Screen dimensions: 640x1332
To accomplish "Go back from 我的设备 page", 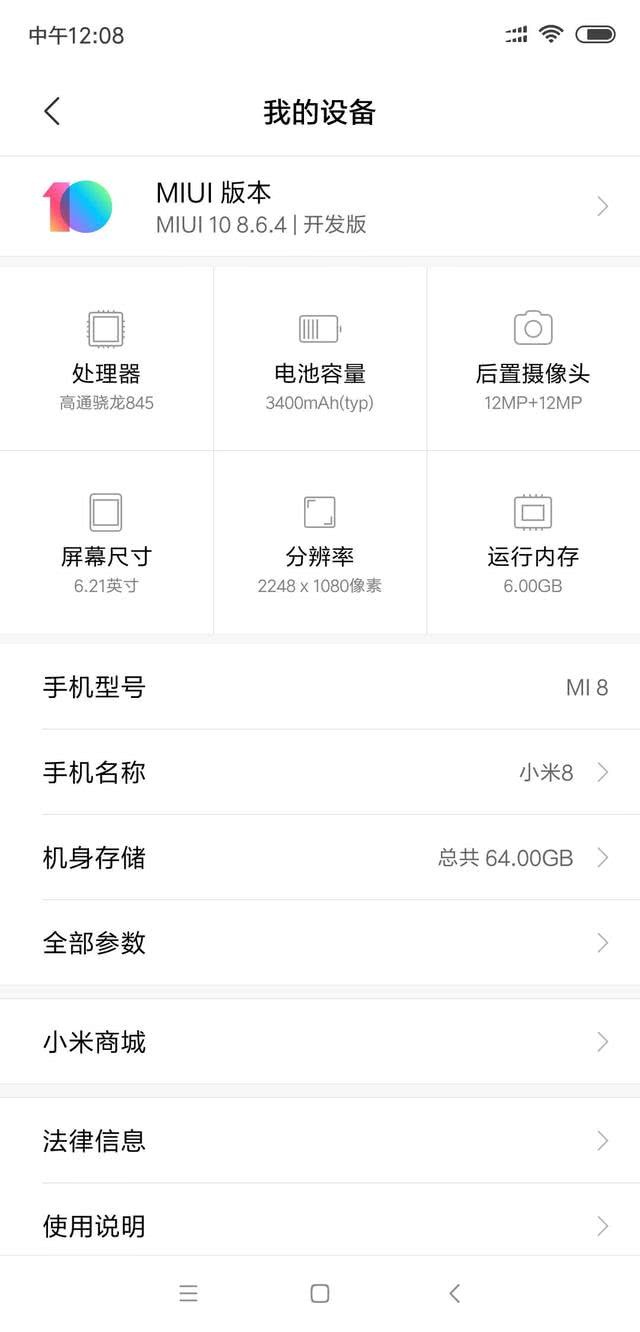I will [x=52, y=112].
